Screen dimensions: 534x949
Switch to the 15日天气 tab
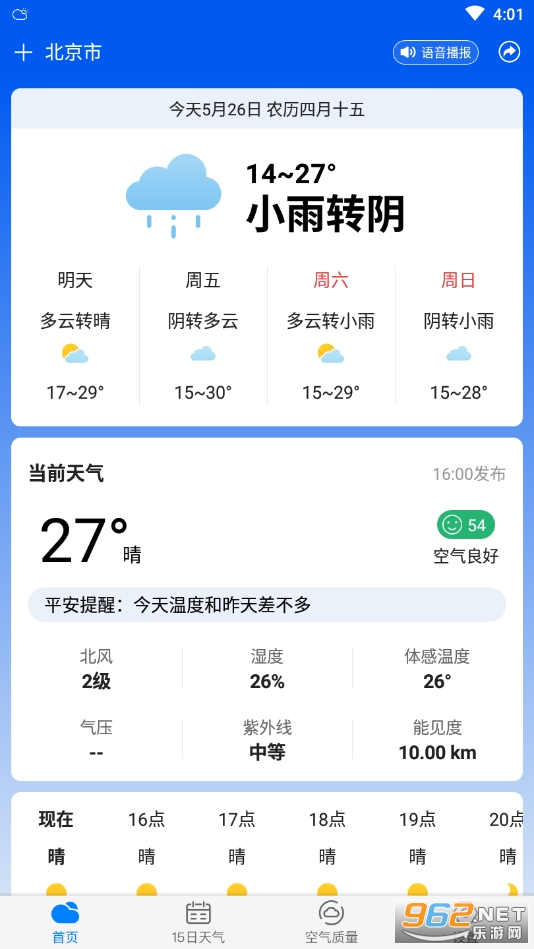pyautogui.click(x=198, y=922)
